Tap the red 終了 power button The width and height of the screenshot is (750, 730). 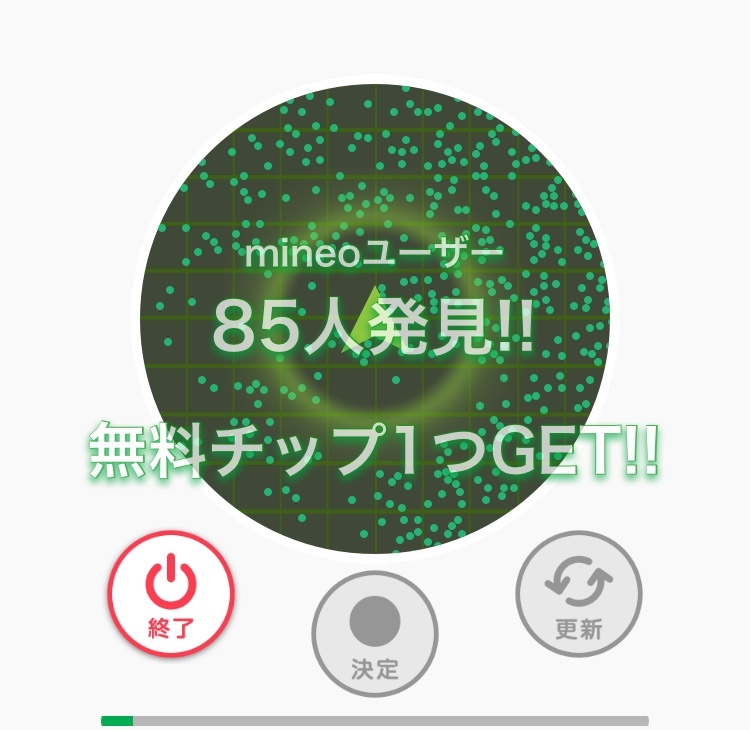(x=171, y=594)
